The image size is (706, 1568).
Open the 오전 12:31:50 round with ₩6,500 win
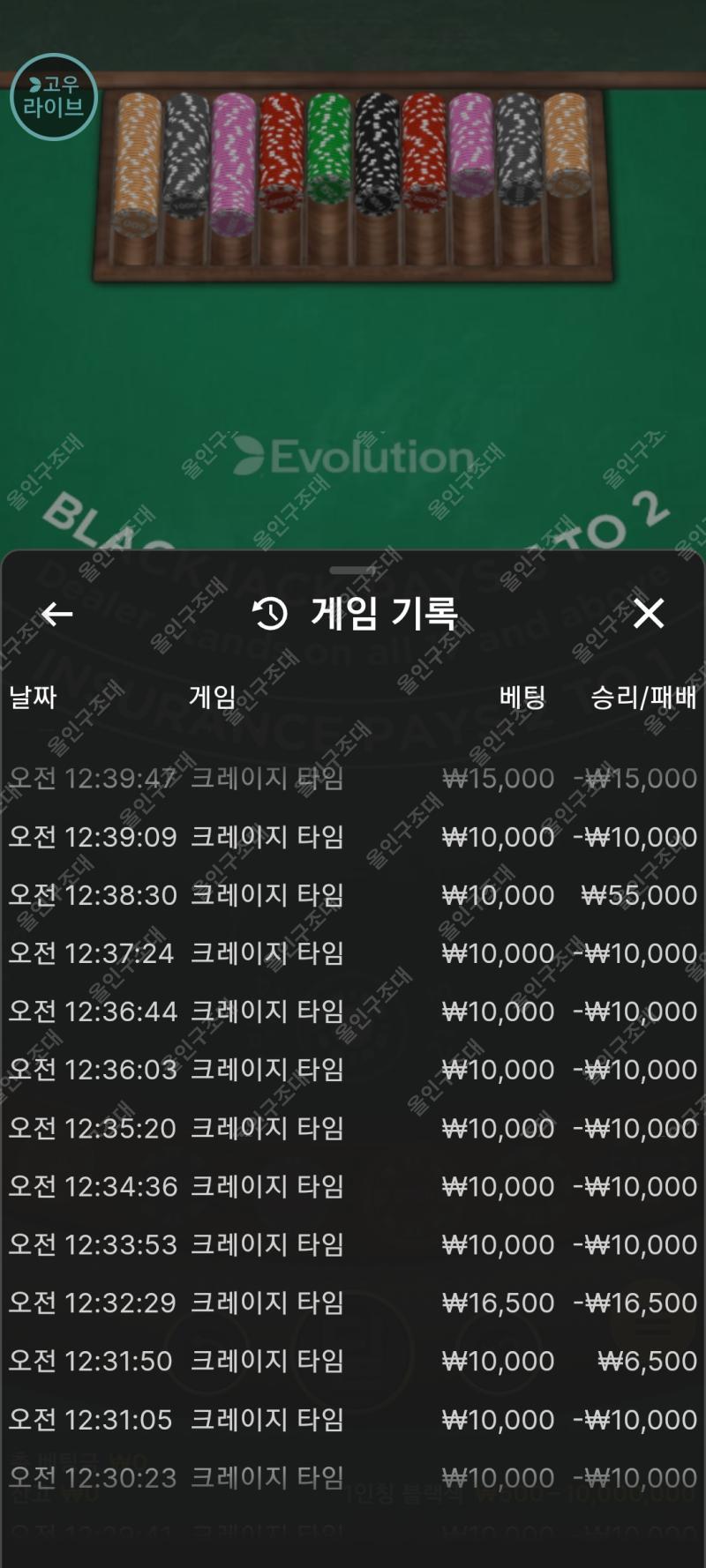353,1361
